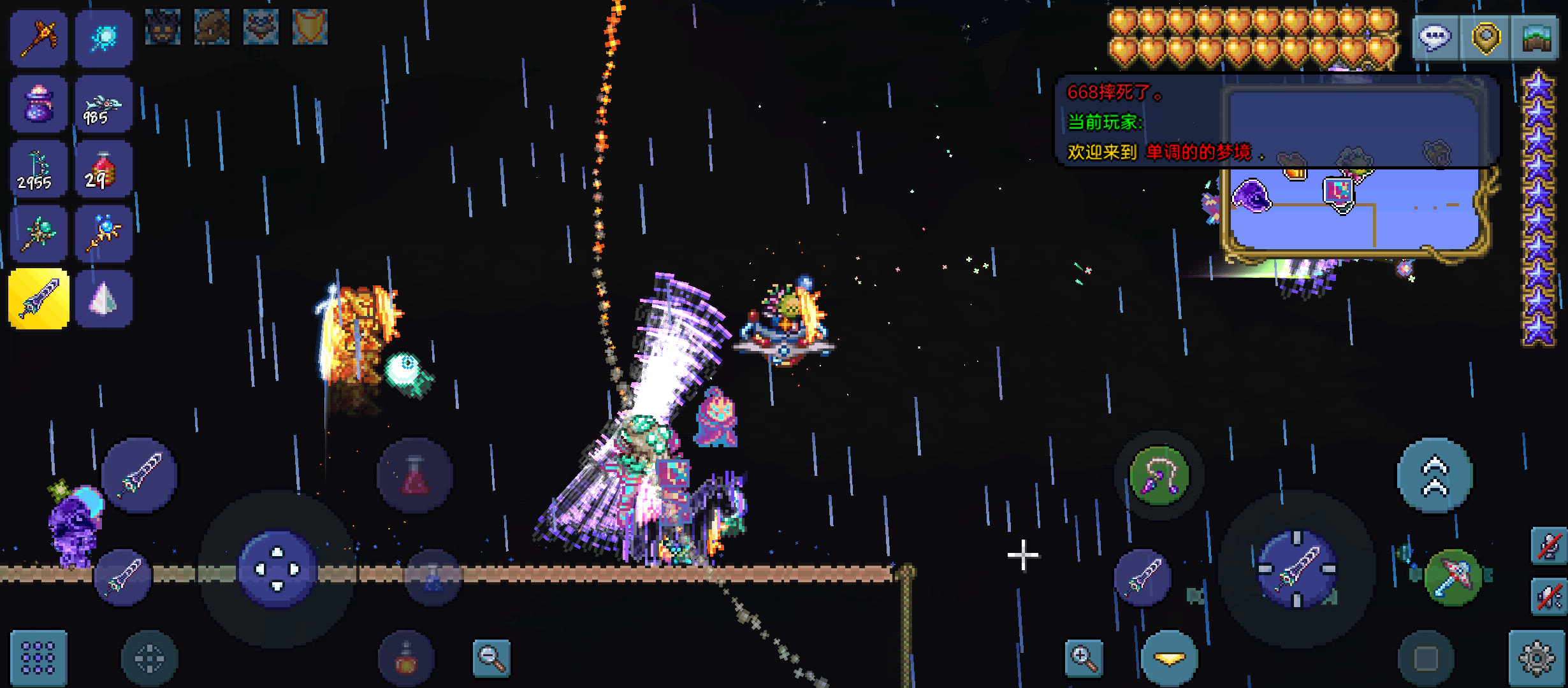
Task: Open the inventory grid button
Action: 38,657
